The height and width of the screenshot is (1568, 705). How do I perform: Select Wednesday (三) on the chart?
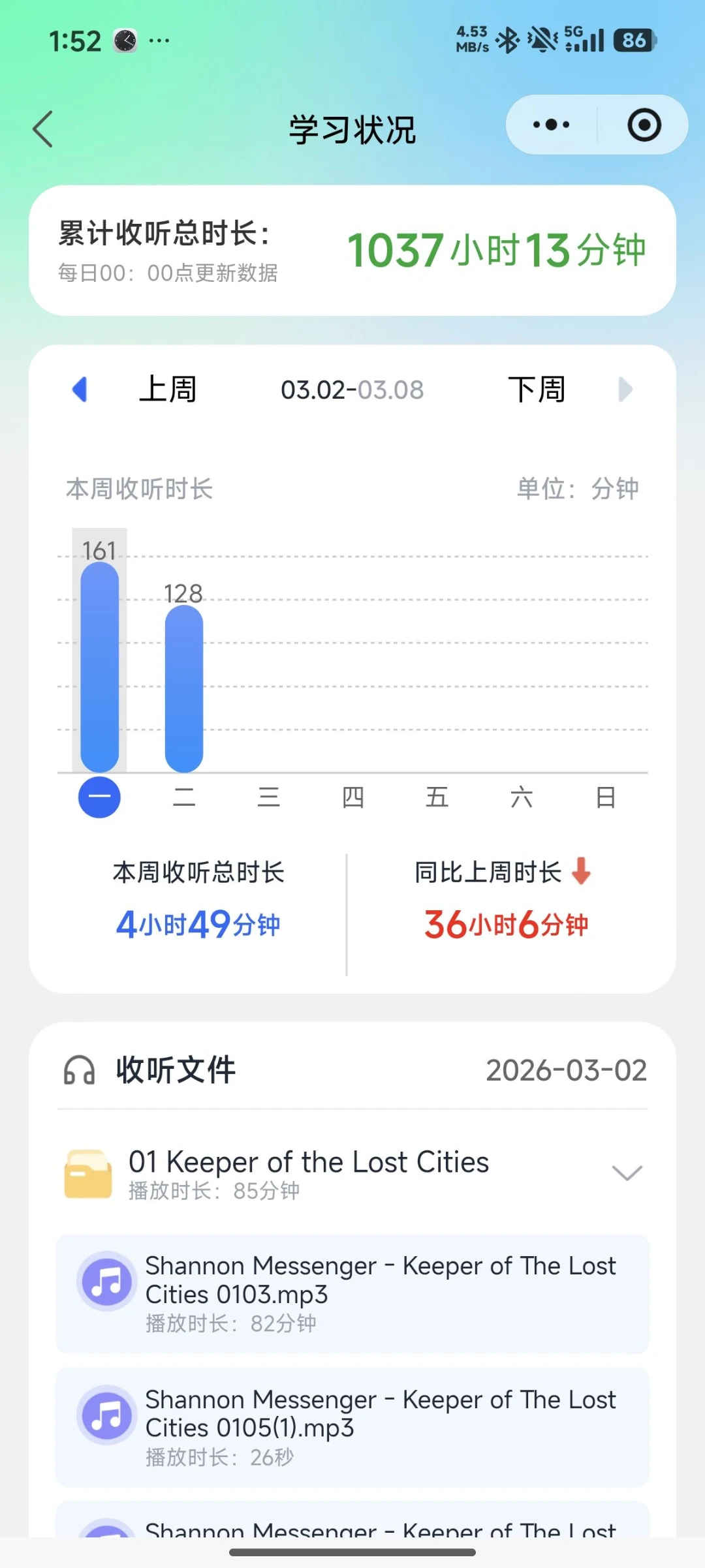pyautogui.click(x=268, y=797)
